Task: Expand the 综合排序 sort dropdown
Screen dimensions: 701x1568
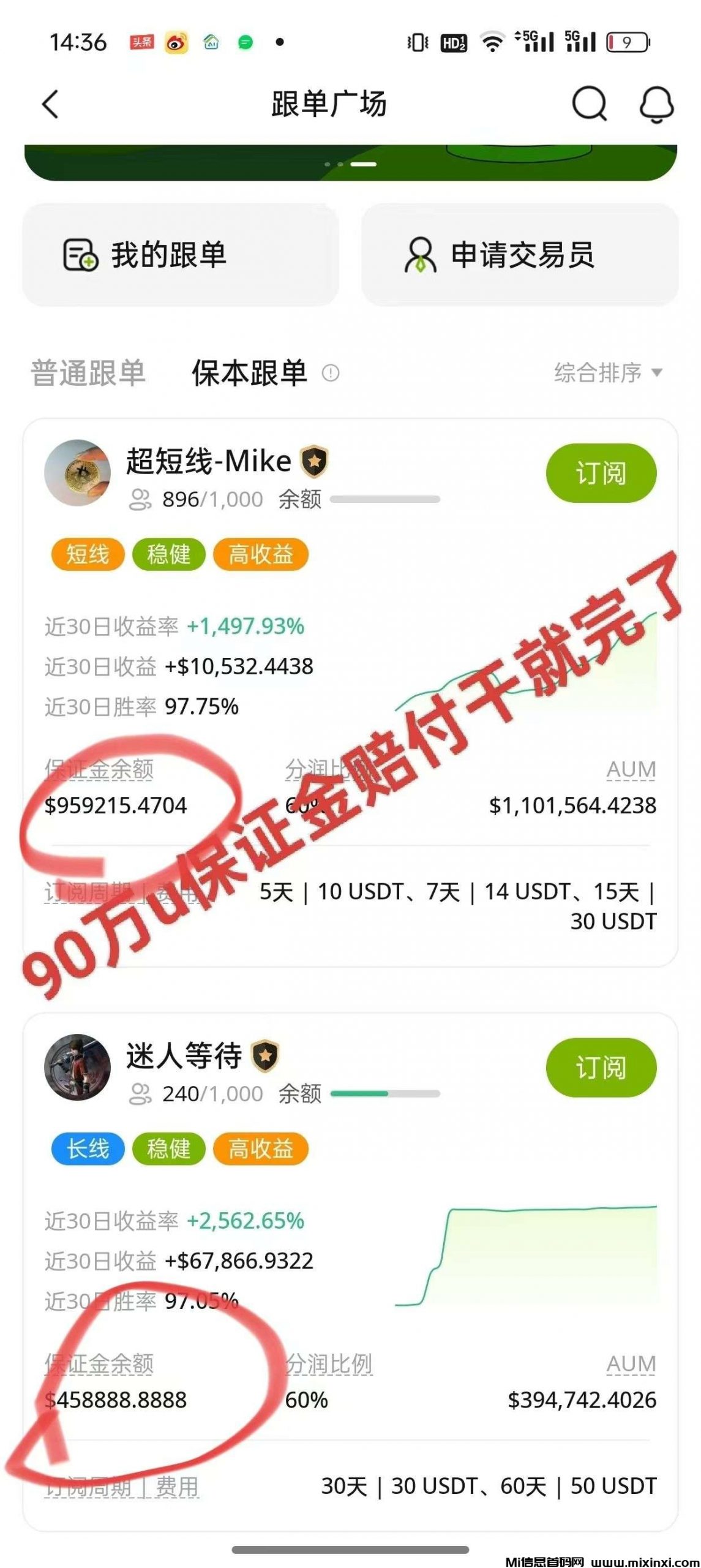Action: click(607, 372)
